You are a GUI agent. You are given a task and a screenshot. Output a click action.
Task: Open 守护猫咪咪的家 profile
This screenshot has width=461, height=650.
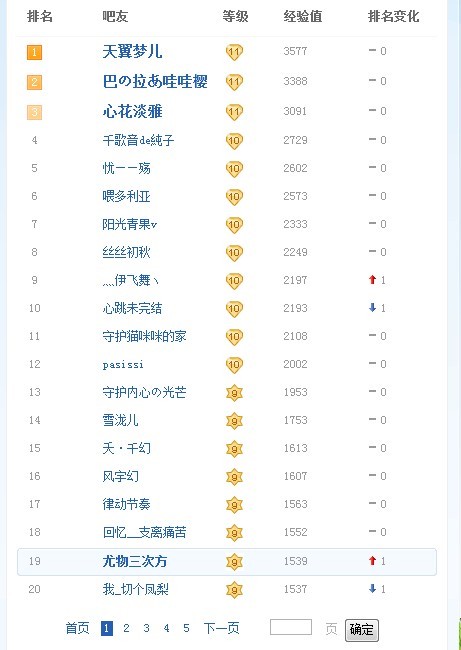[x=144, y=336]
